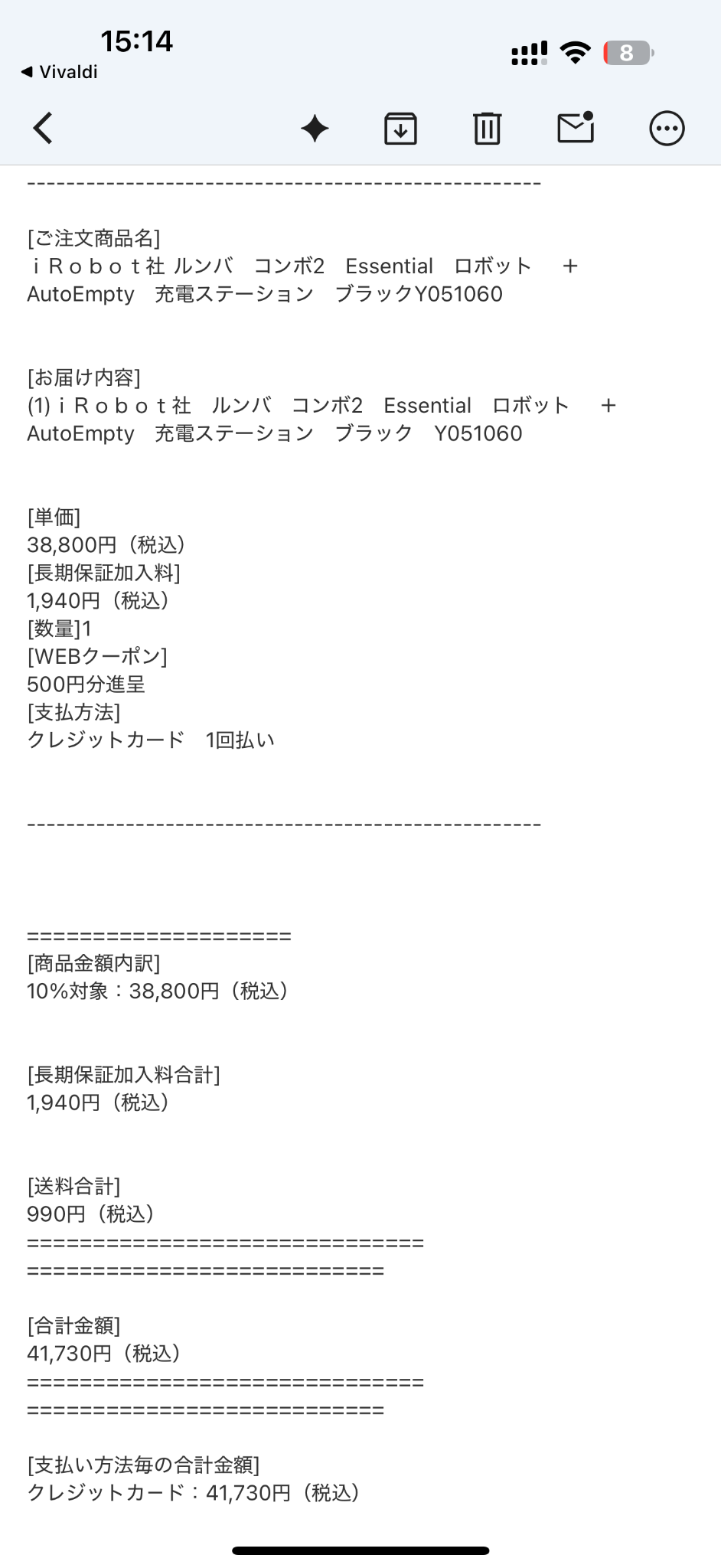
Task: Mark this email as unread
Action: pyautogui.click(x=576, y=127)
